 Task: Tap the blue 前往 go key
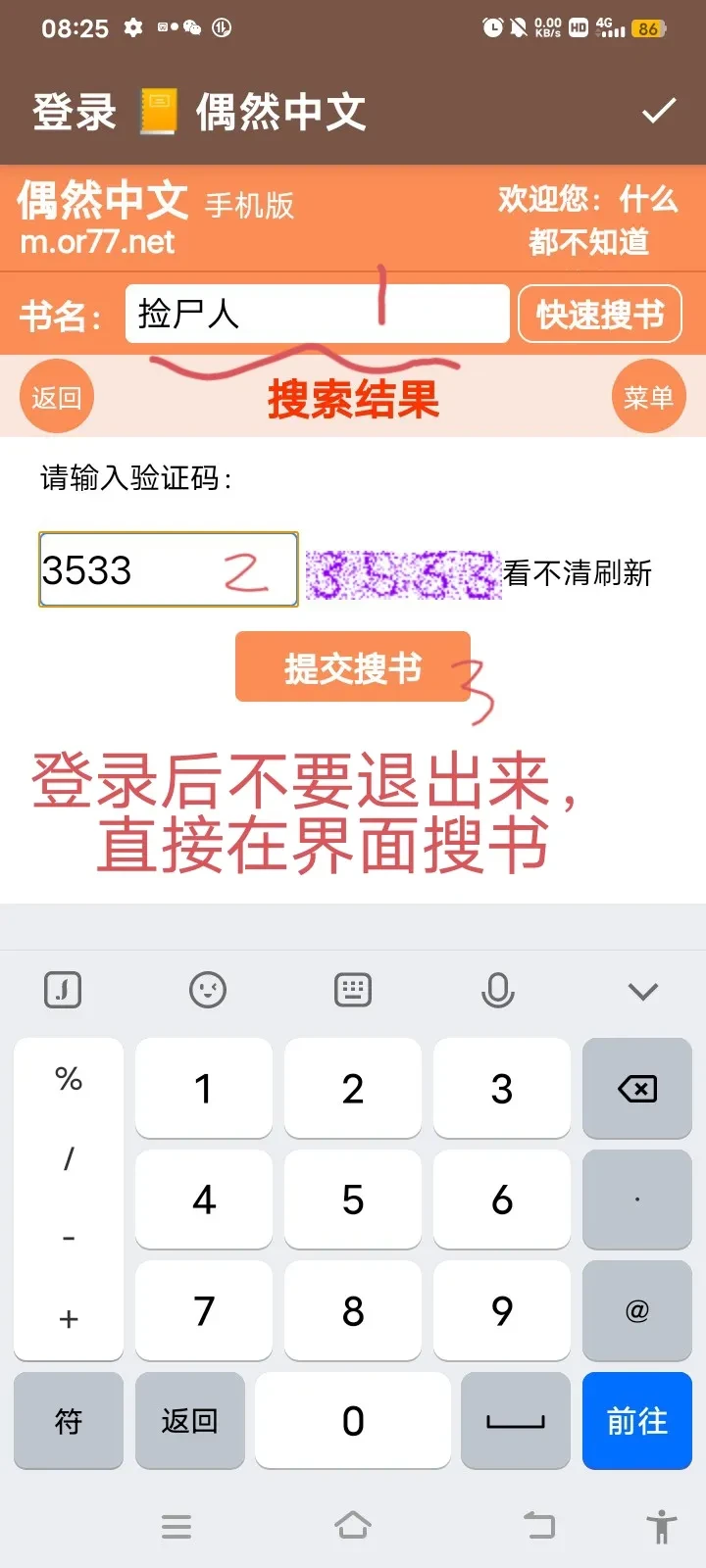pos(636,1420)
